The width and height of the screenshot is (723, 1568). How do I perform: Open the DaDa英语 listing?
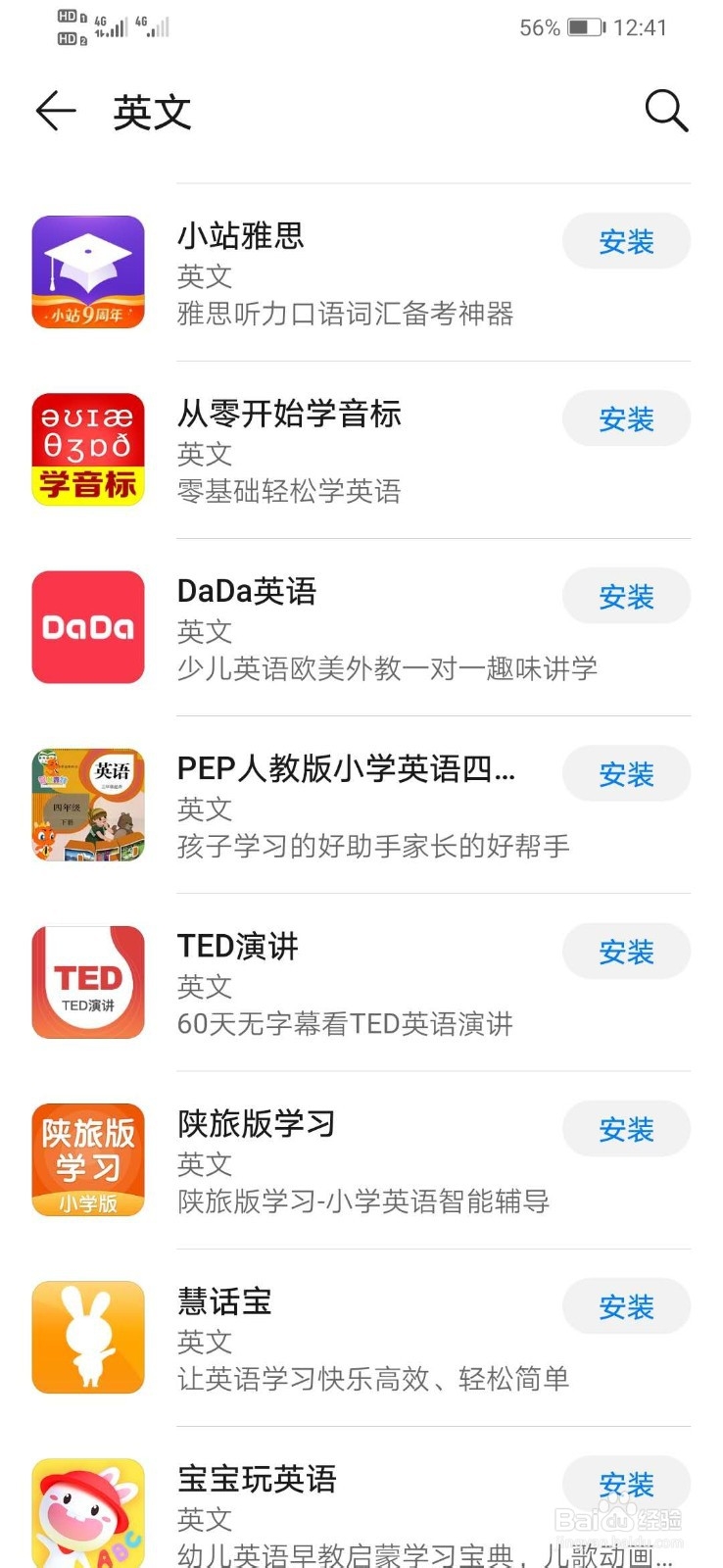click(343, 628)
